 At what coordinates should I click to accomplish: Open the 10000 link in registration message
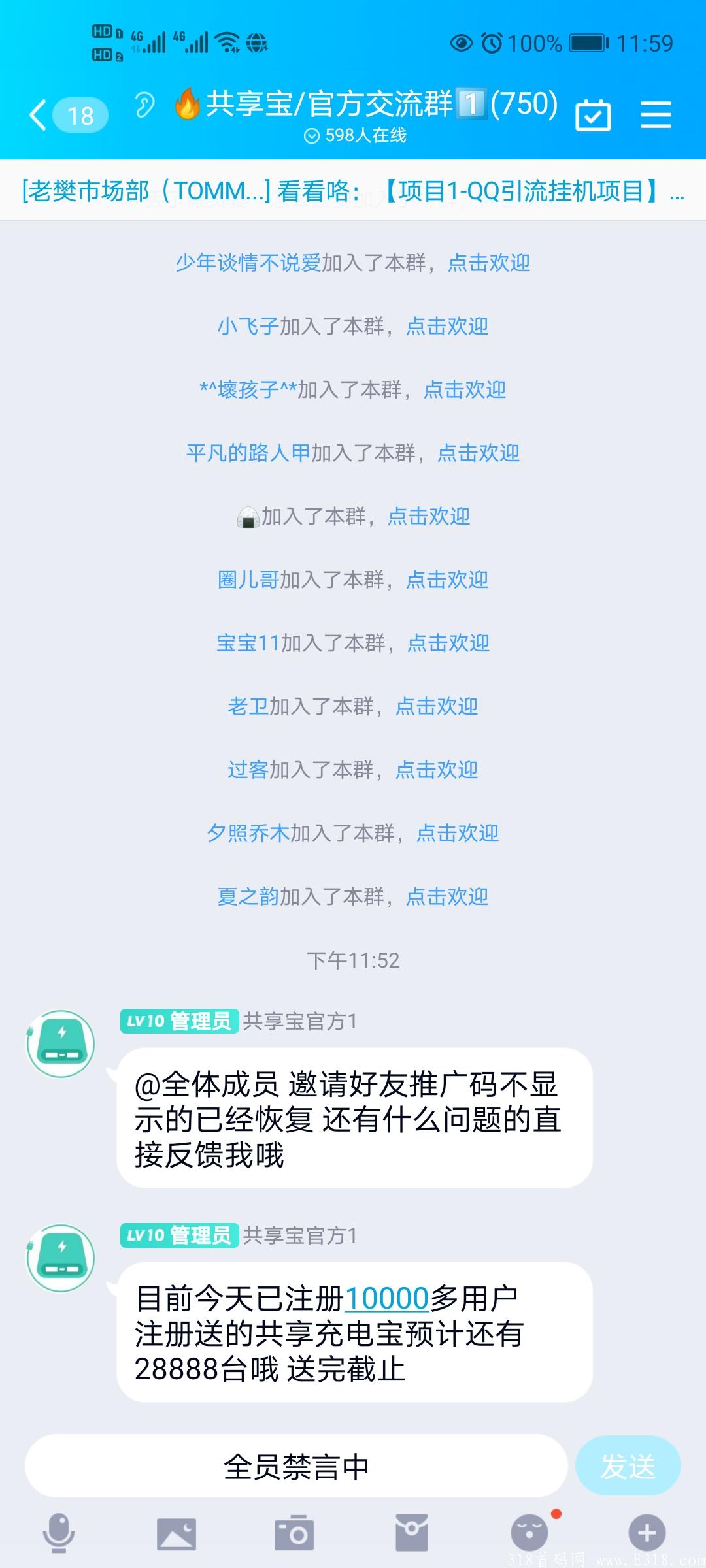[x=387, y=1297]
